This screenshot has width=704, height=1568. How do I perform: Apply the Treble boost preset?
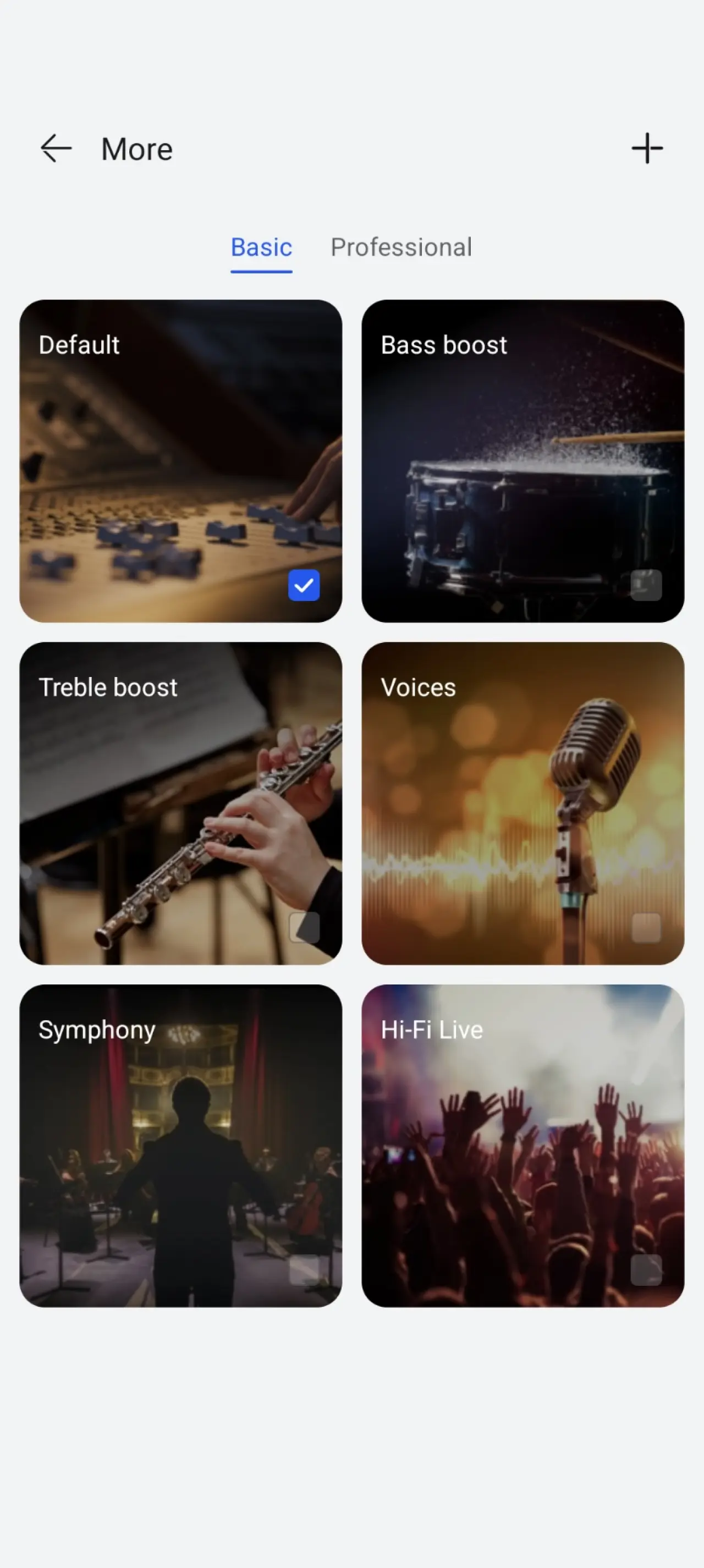coord(181,803)
